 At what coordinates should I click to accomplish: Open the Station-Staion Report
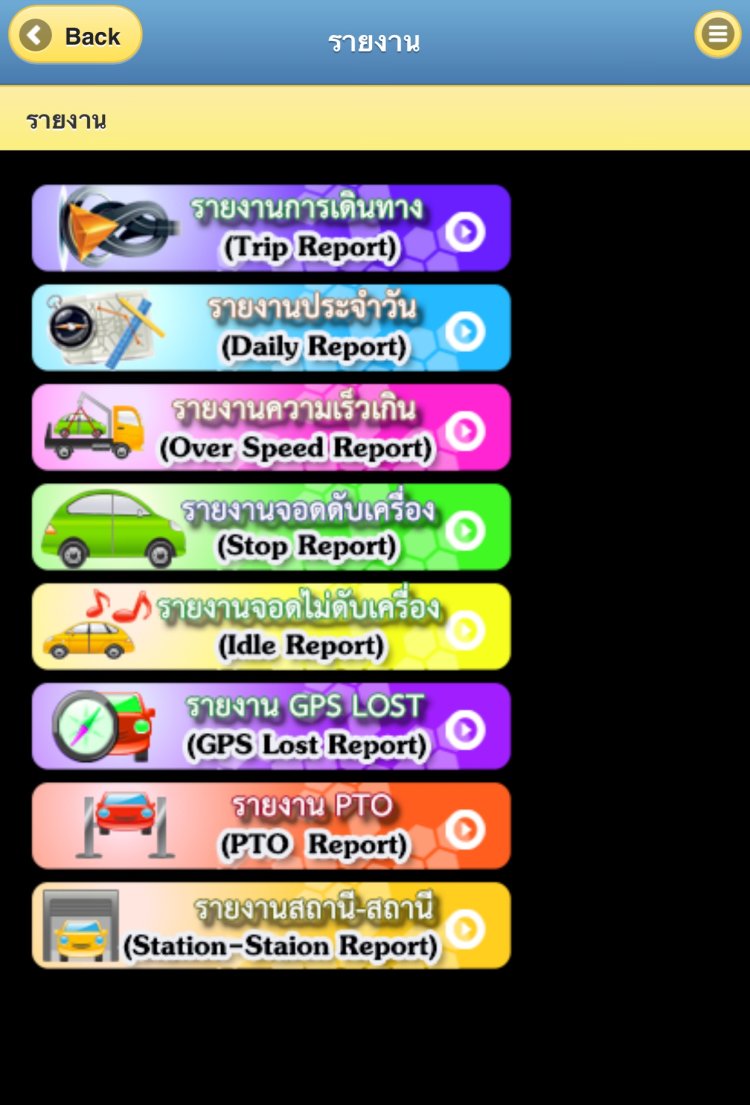pyautogui.click(x=271, y=925)
